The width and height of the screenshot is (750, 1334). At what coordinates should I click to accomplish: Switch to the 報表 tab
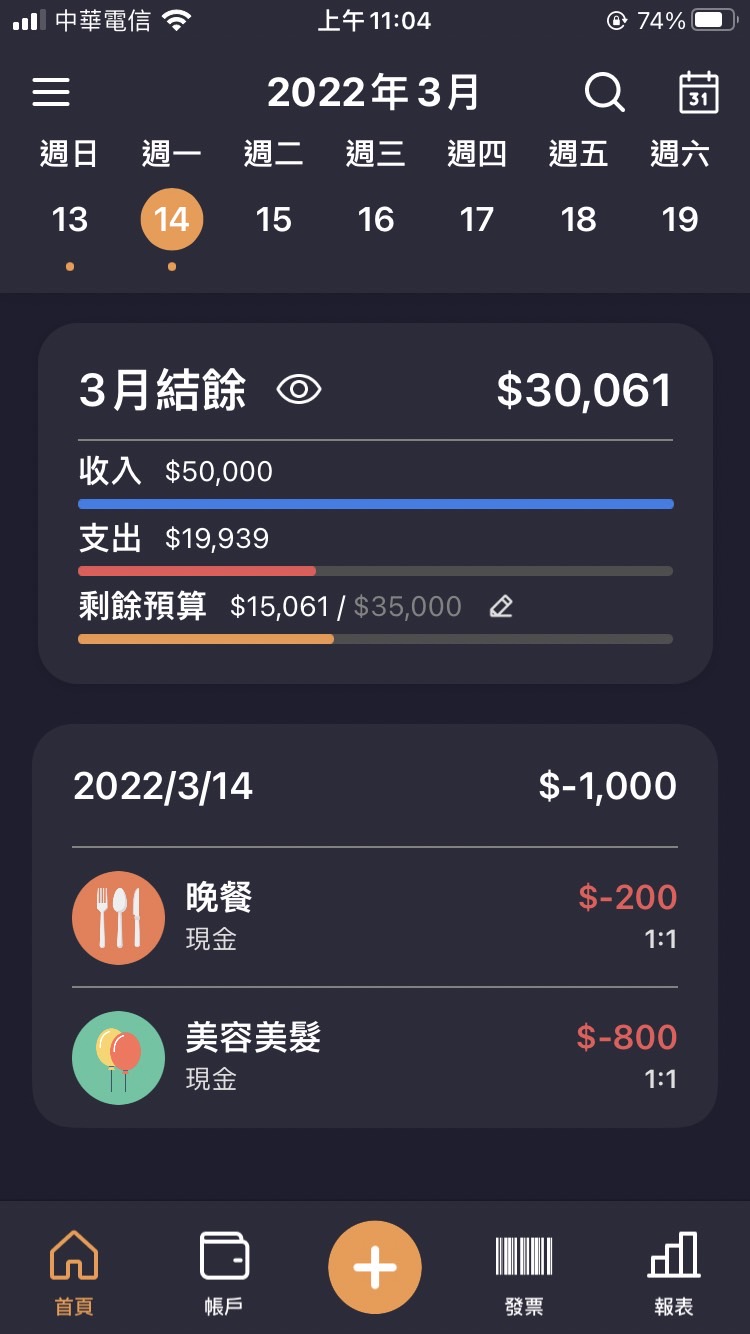674,1272
